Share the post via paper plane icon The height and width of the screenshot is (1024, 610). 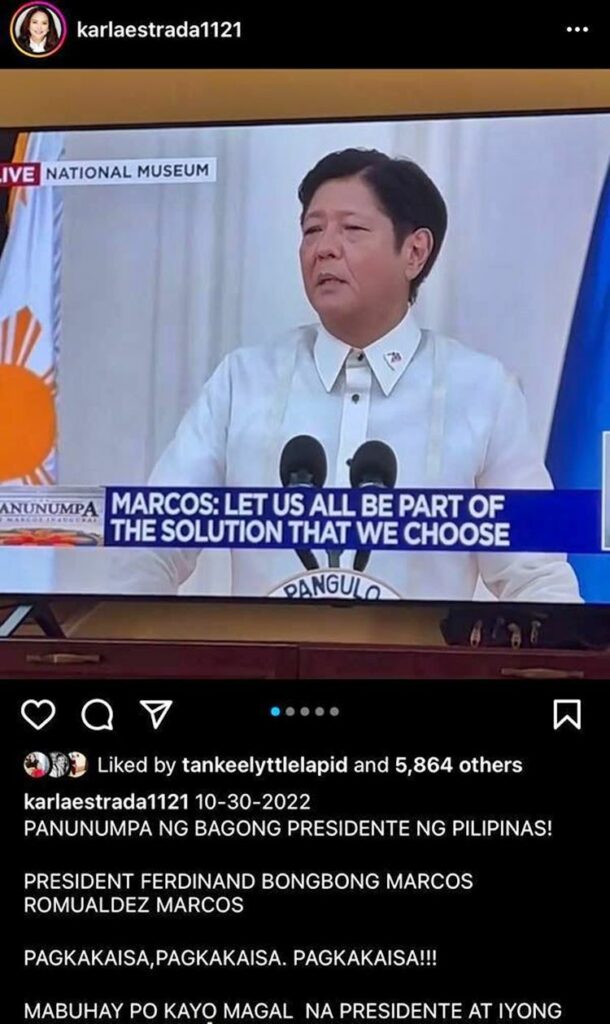coord(157,714)
